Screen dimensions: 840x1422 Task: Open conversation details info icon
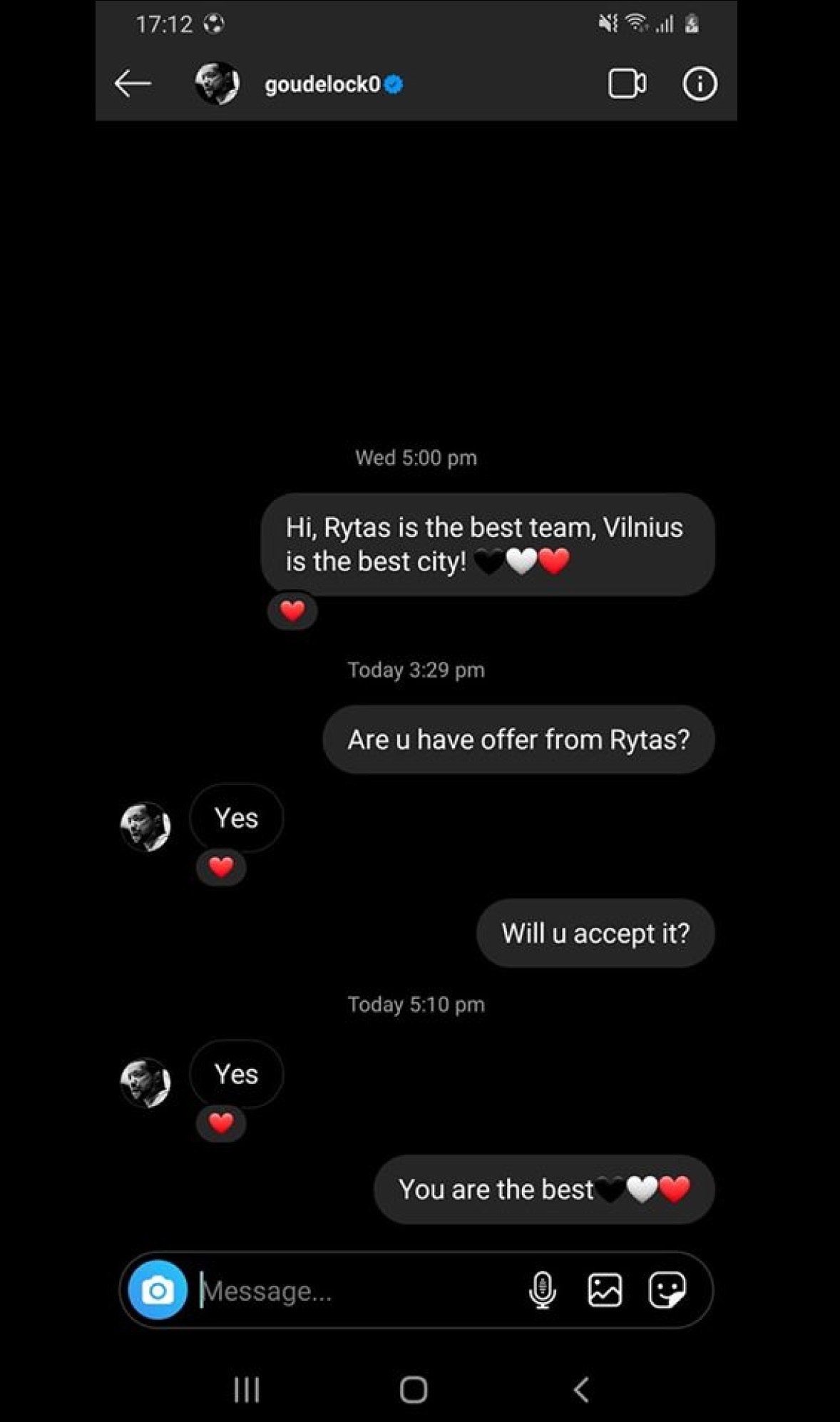coord(699,83)
